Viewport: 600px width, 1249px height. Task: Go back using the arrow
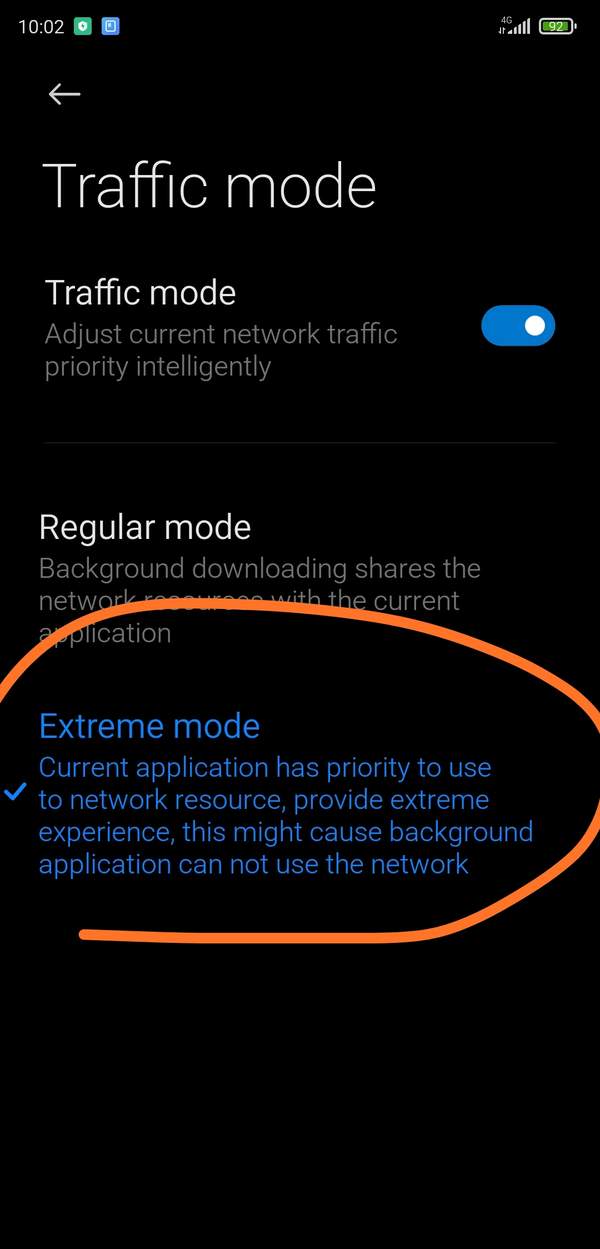tap(64, 94)
